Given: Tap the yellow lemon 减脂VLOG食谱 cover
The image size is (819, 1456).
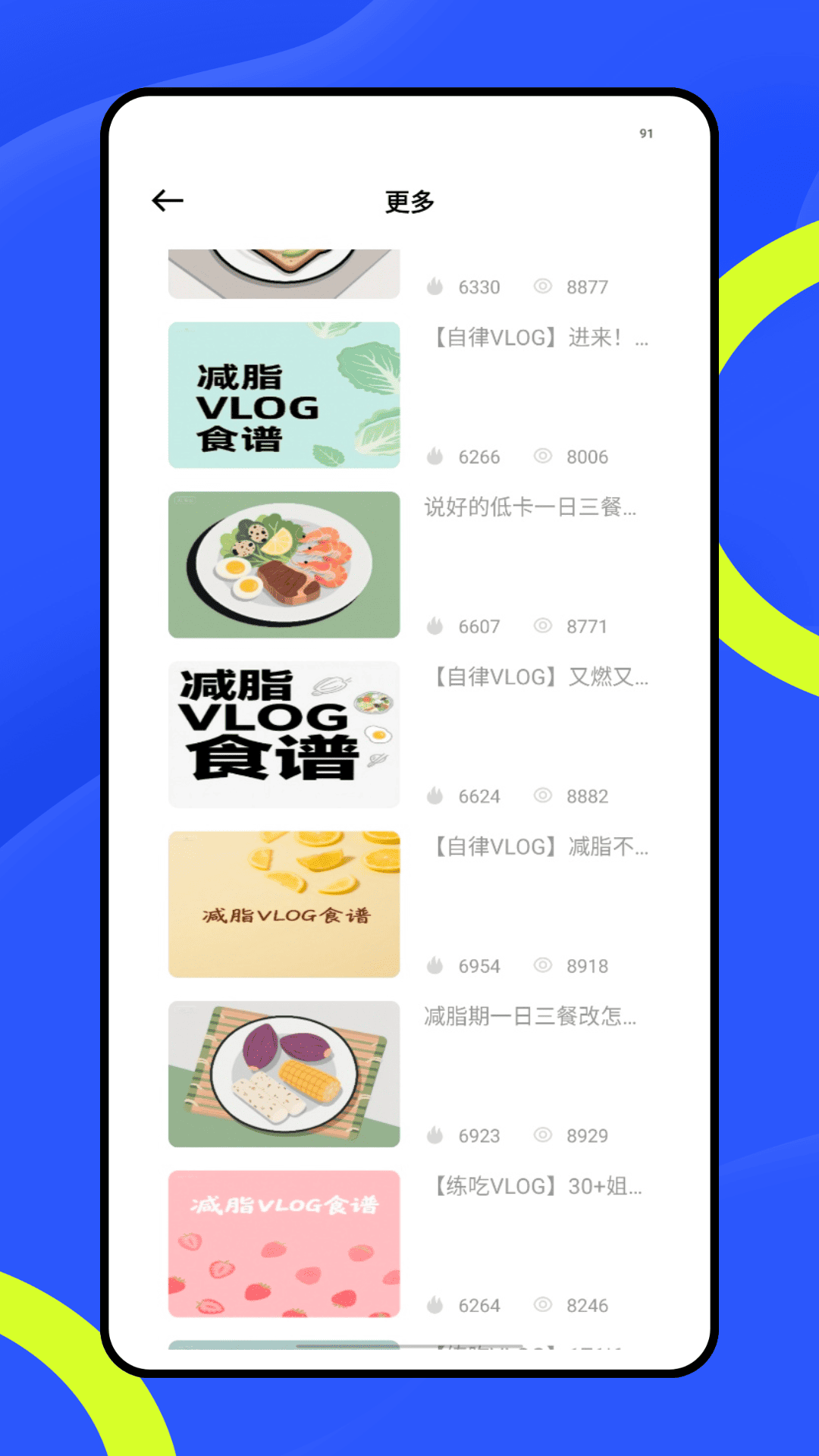Looking at the screenshot, I should click(283, 904).
